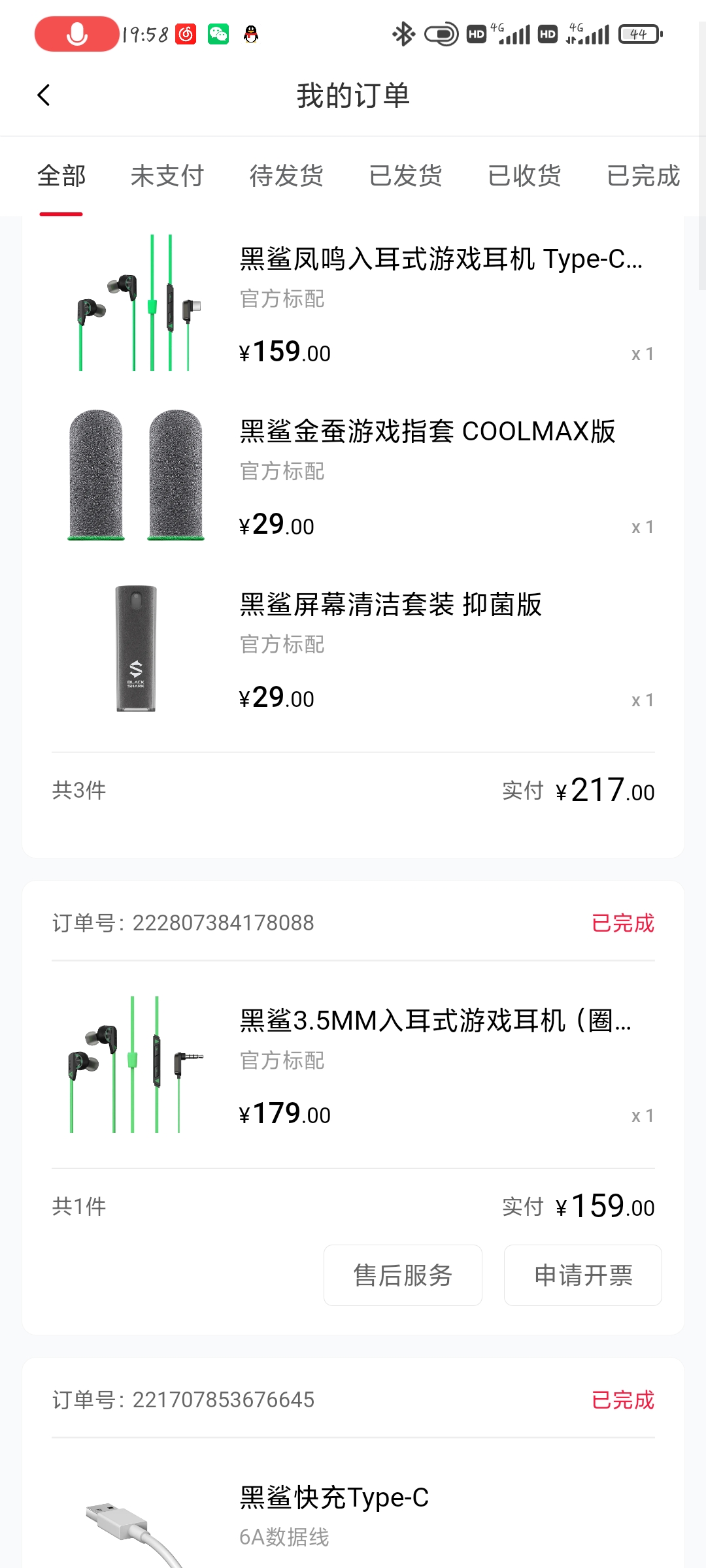Show 已收货 orders
The width and height of the screenshot is (706, 1568).
[x=524, y=176]
